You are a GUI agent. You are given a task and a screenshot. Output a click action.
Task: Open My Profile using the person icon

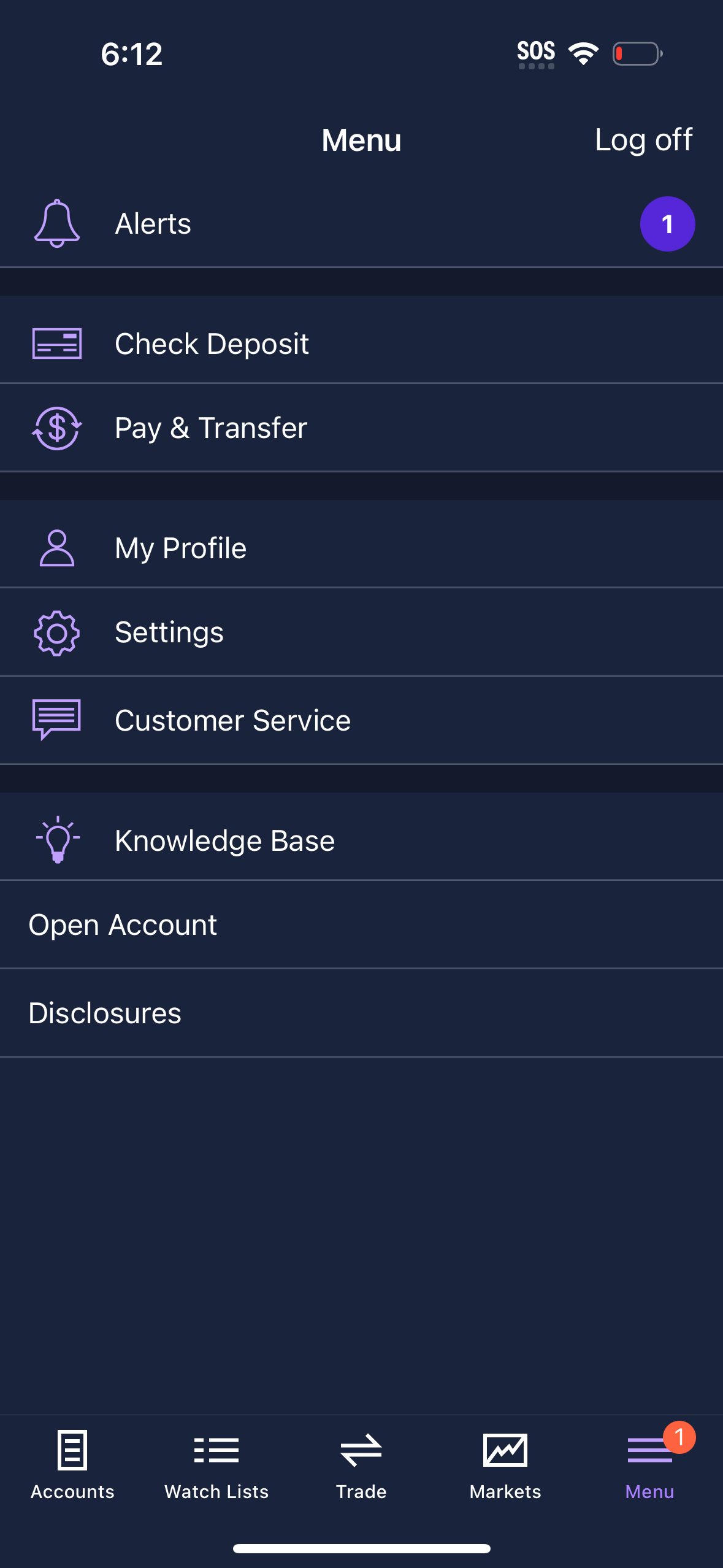pos(56,547)
